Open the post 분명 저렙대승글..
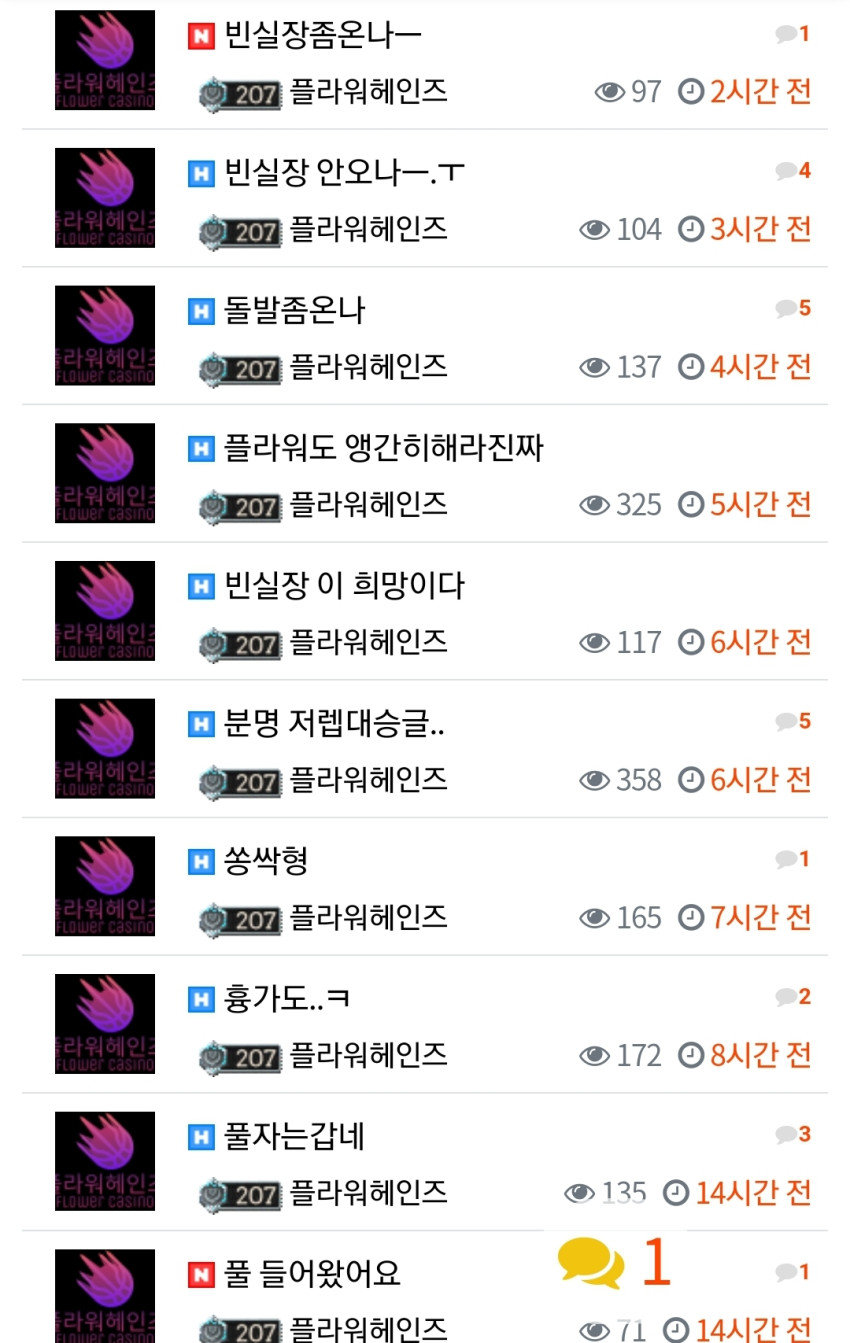 334,724
